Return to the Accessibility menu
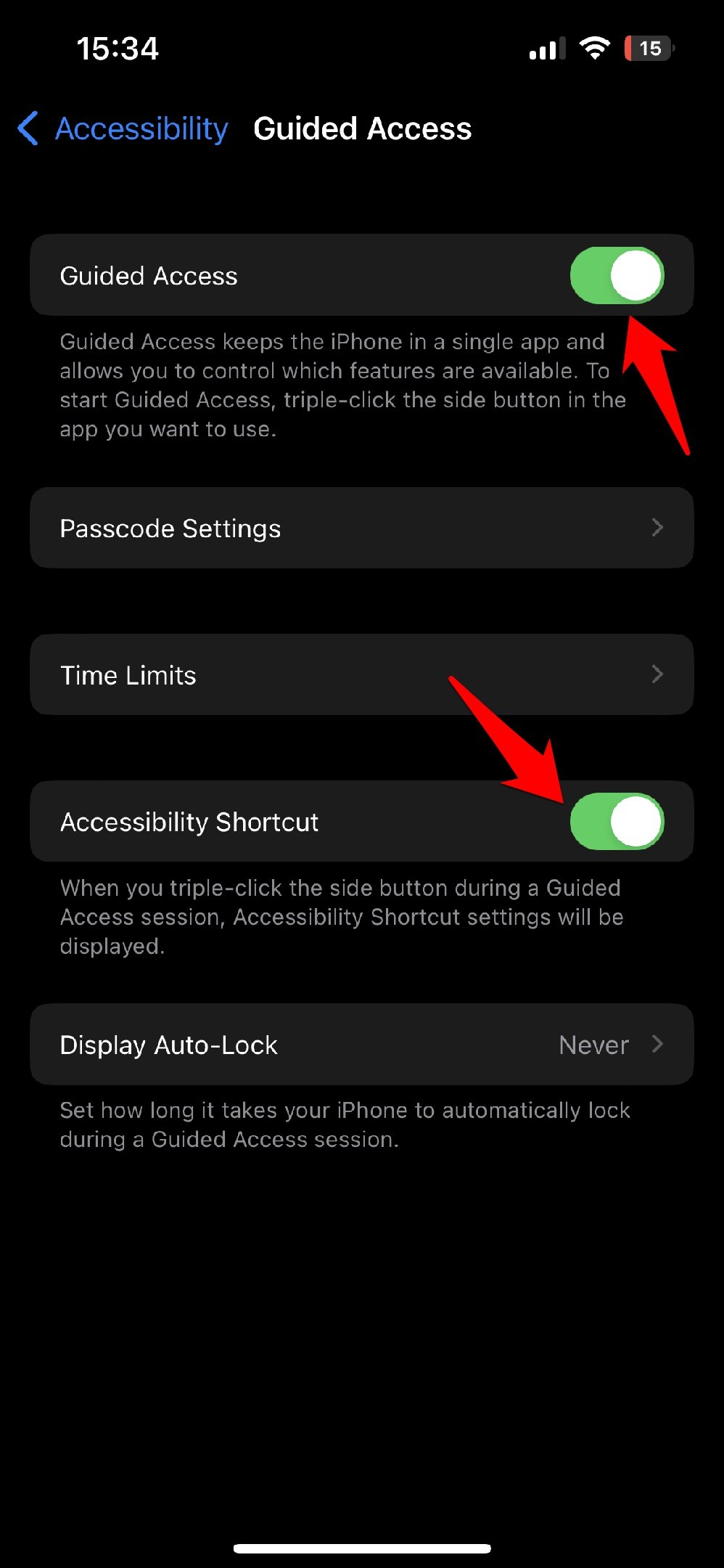The width and height of the screenshot is (724, 1568). tap(122, 129)
